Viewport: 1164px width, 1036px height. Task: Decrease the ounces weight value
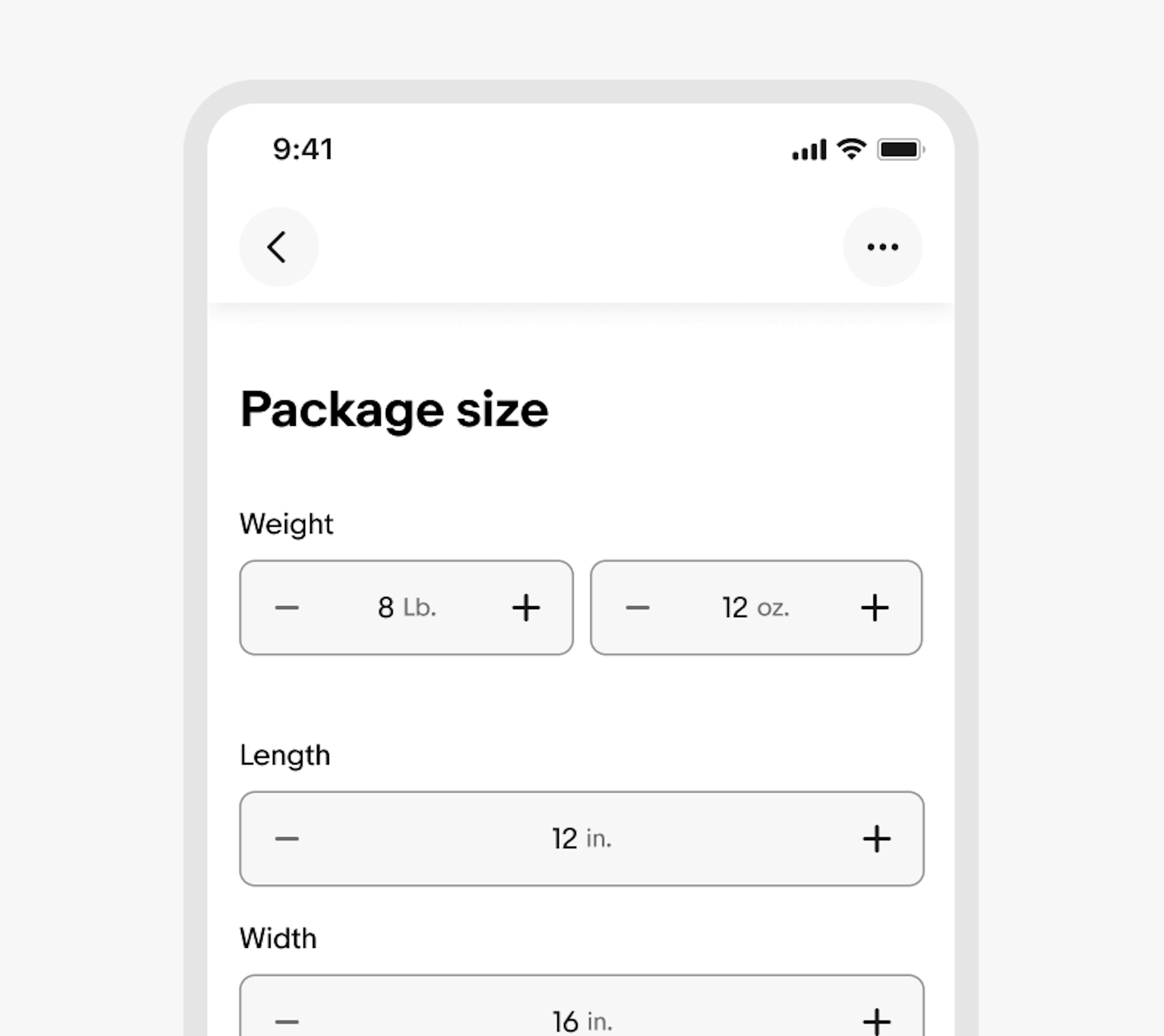[x=637, y=608]
